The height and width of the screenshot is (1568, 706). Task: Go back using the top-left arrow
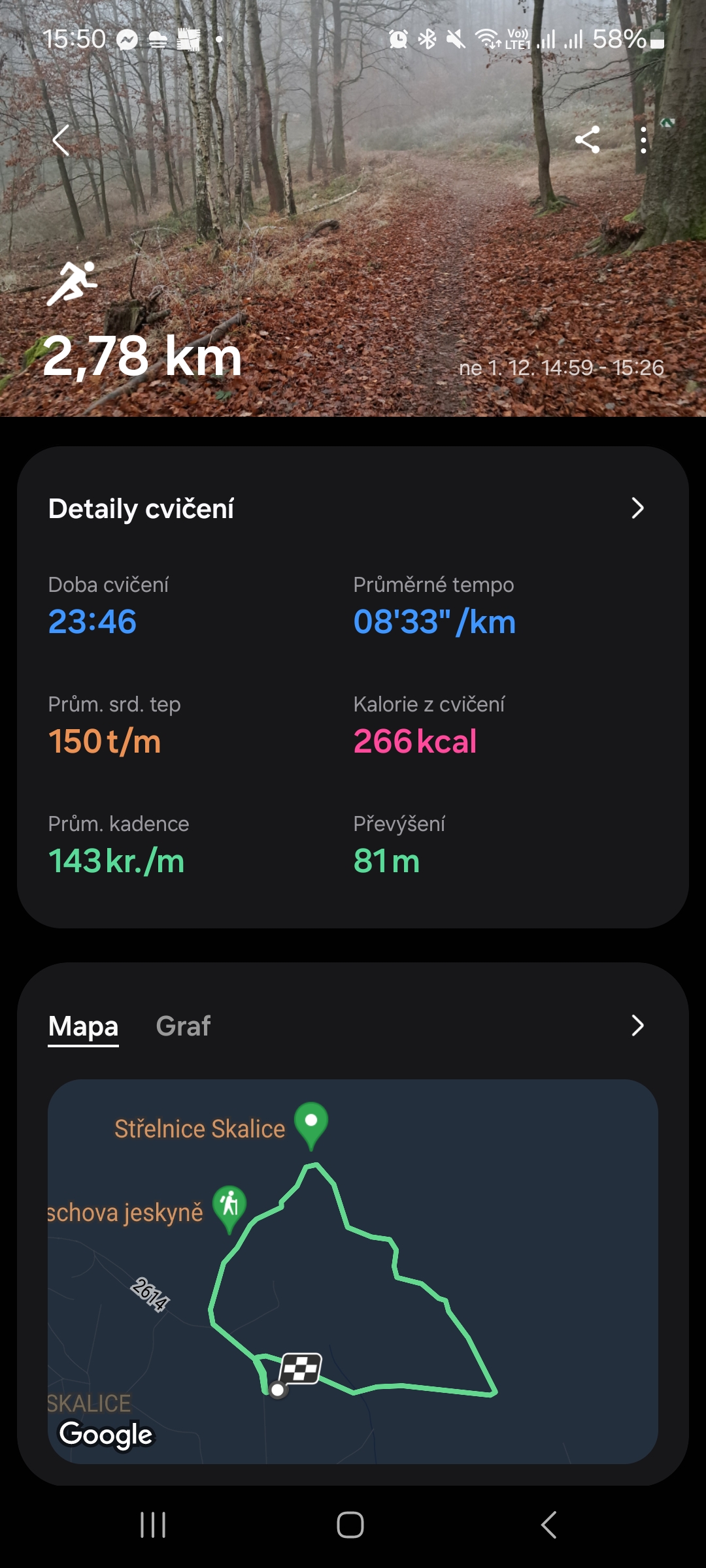61,140
